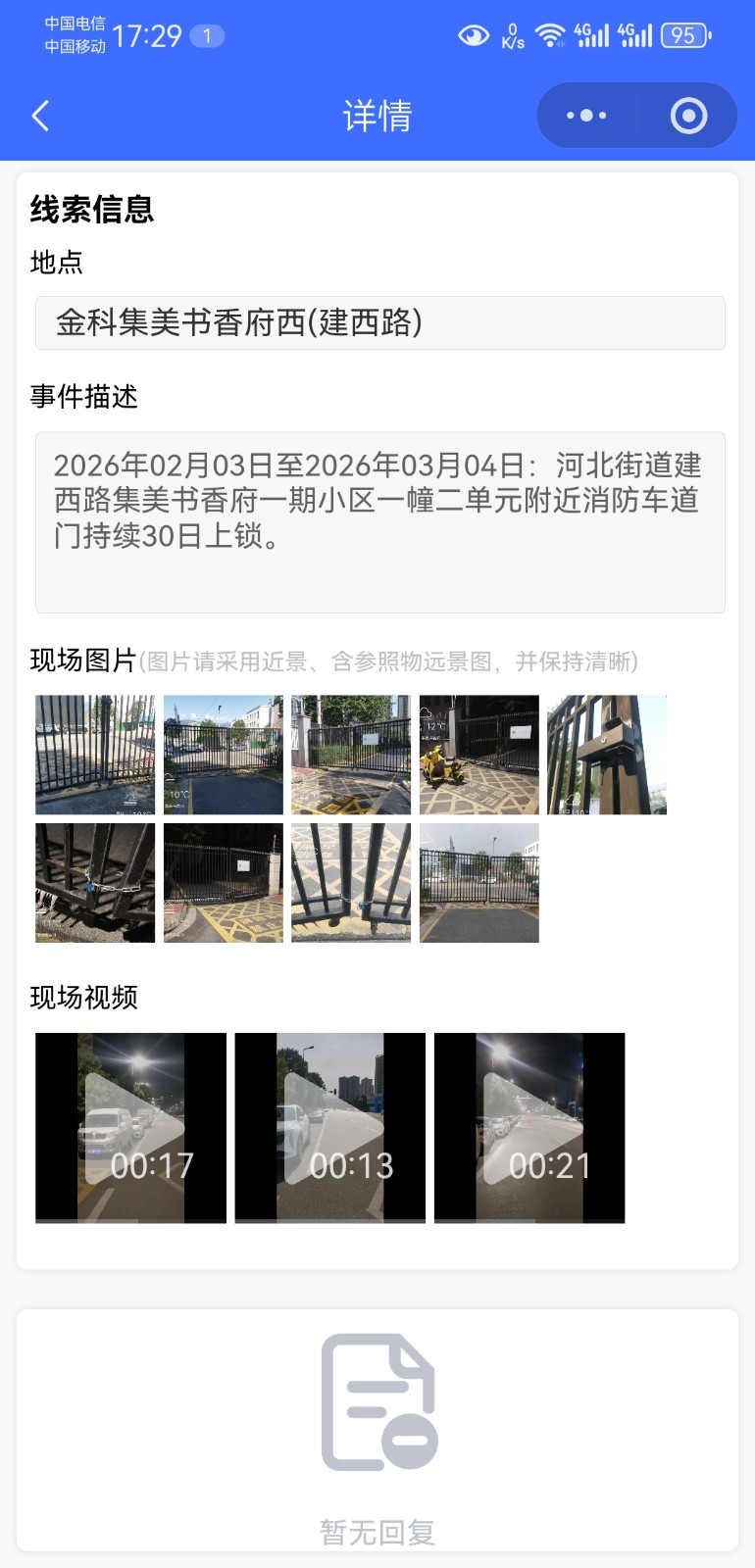Screen dimensions: 755x1568
Task: Open the mini program more options menu
Action: 586,116
